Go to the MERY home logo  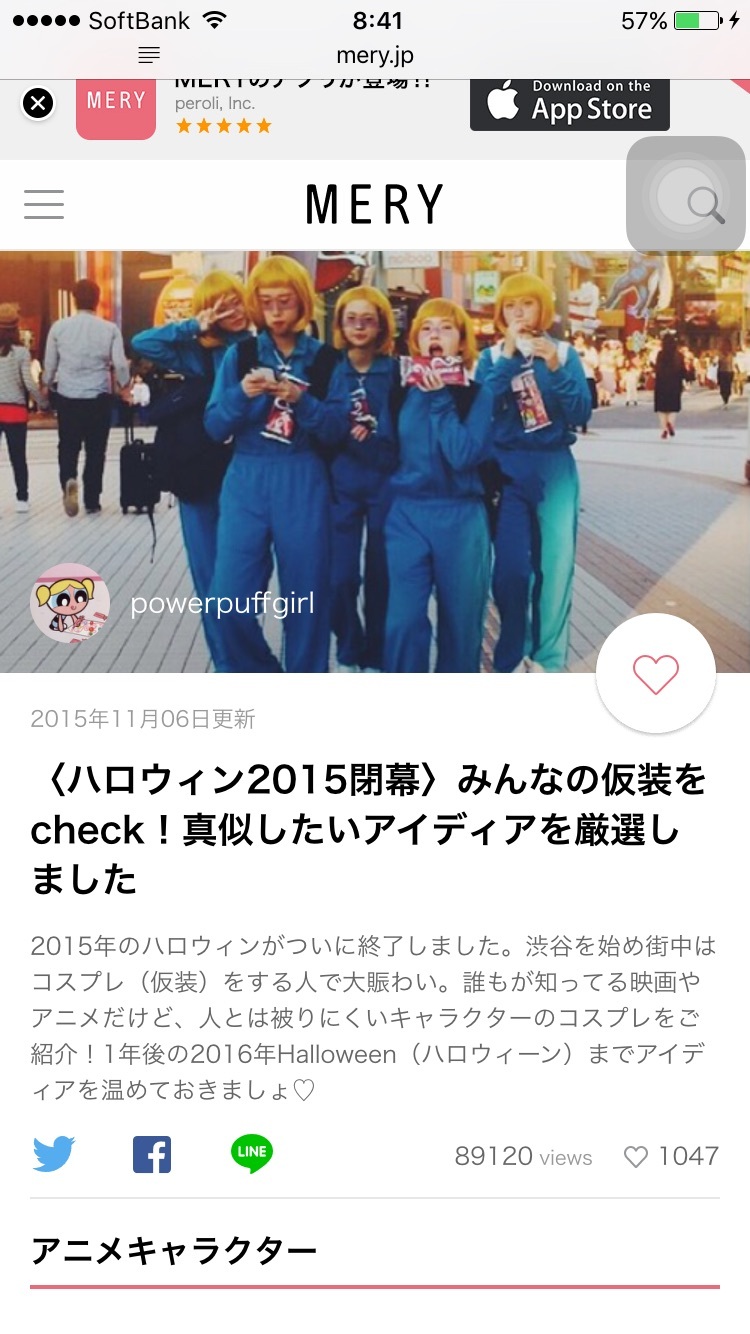pyautogui.click(x=375, y=205)
